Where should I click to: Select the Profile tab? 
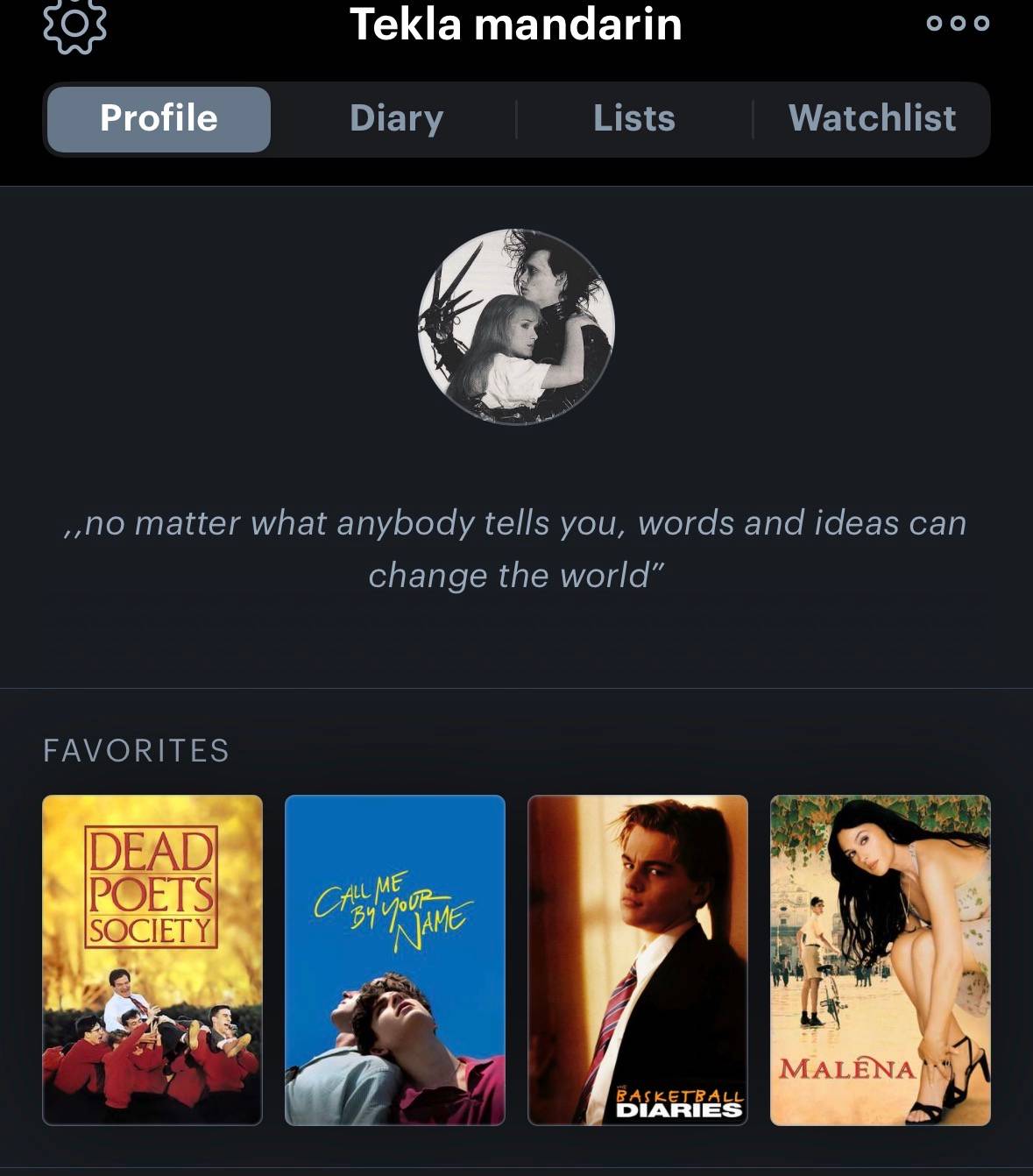coord(159,118)
